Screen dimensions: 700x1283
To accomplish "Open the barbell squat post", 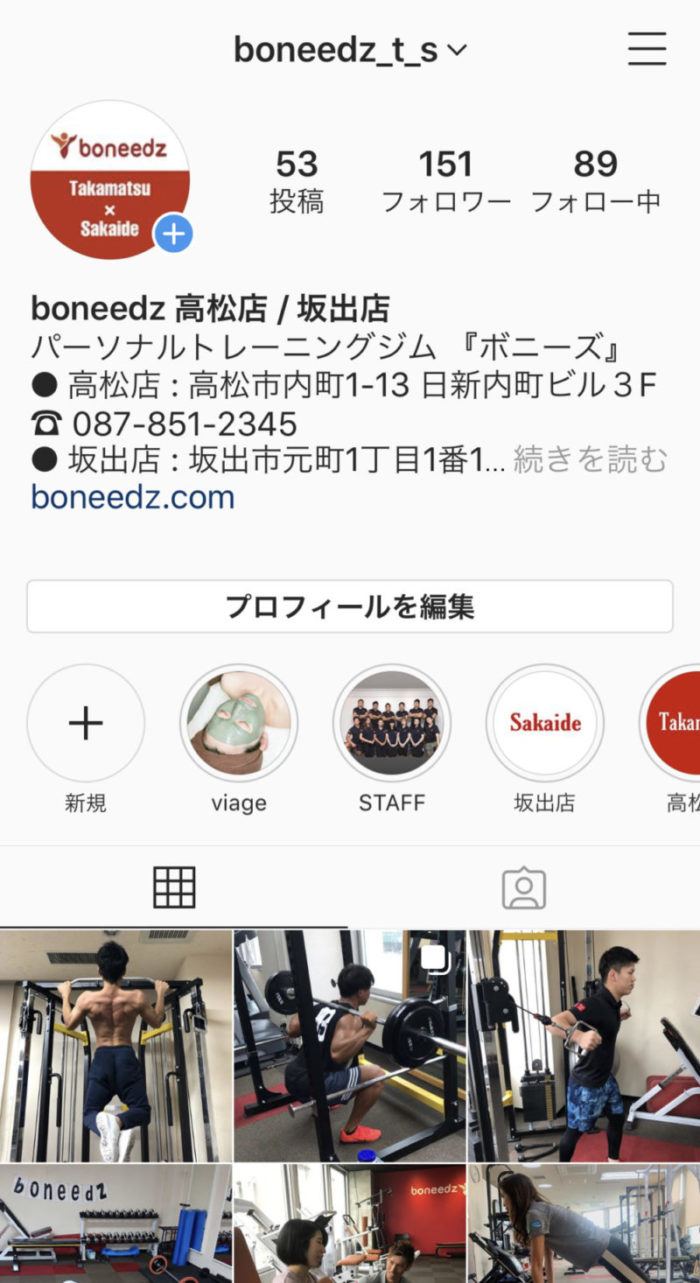I will pos(350,1046).
